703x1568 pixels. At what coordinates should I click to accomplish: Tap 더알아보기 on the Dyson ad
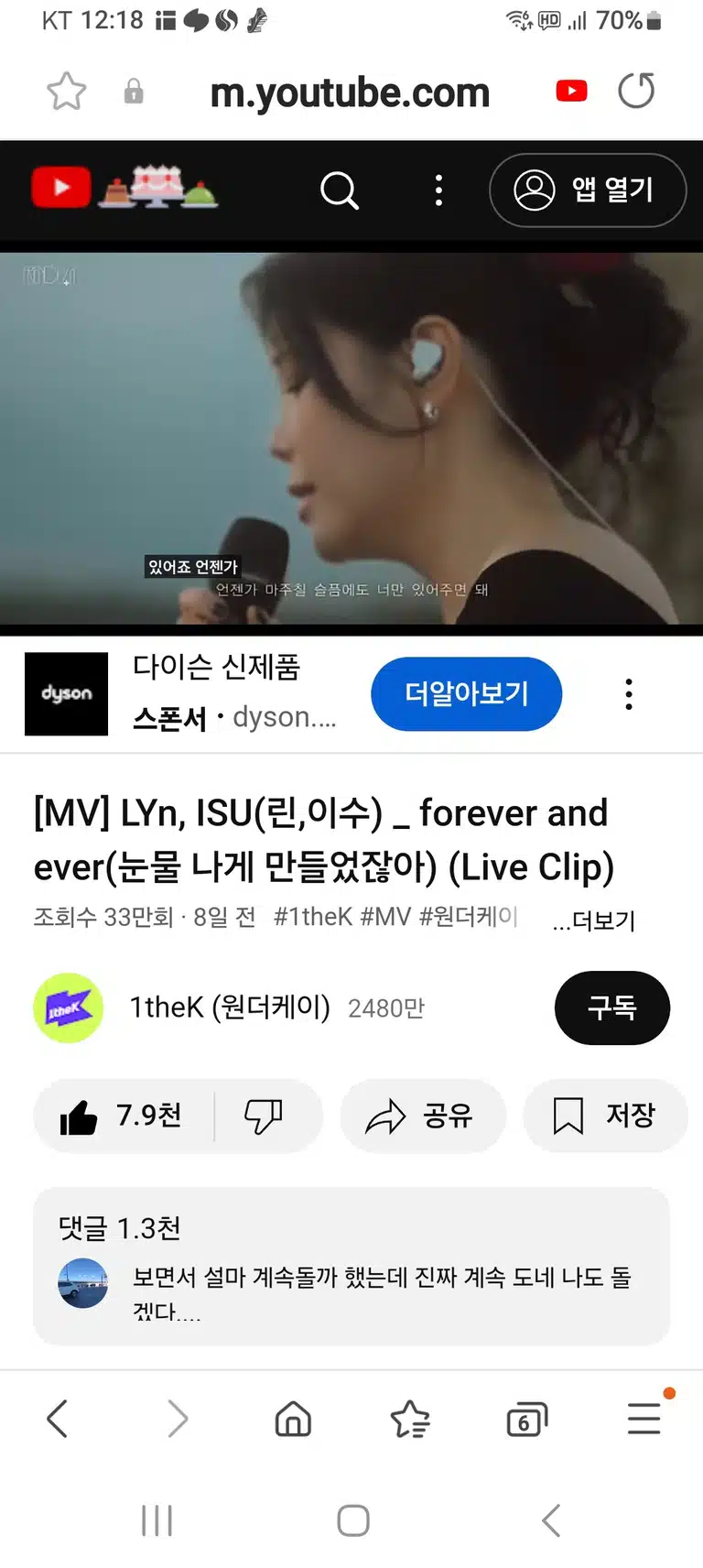[x=466, y=694]
